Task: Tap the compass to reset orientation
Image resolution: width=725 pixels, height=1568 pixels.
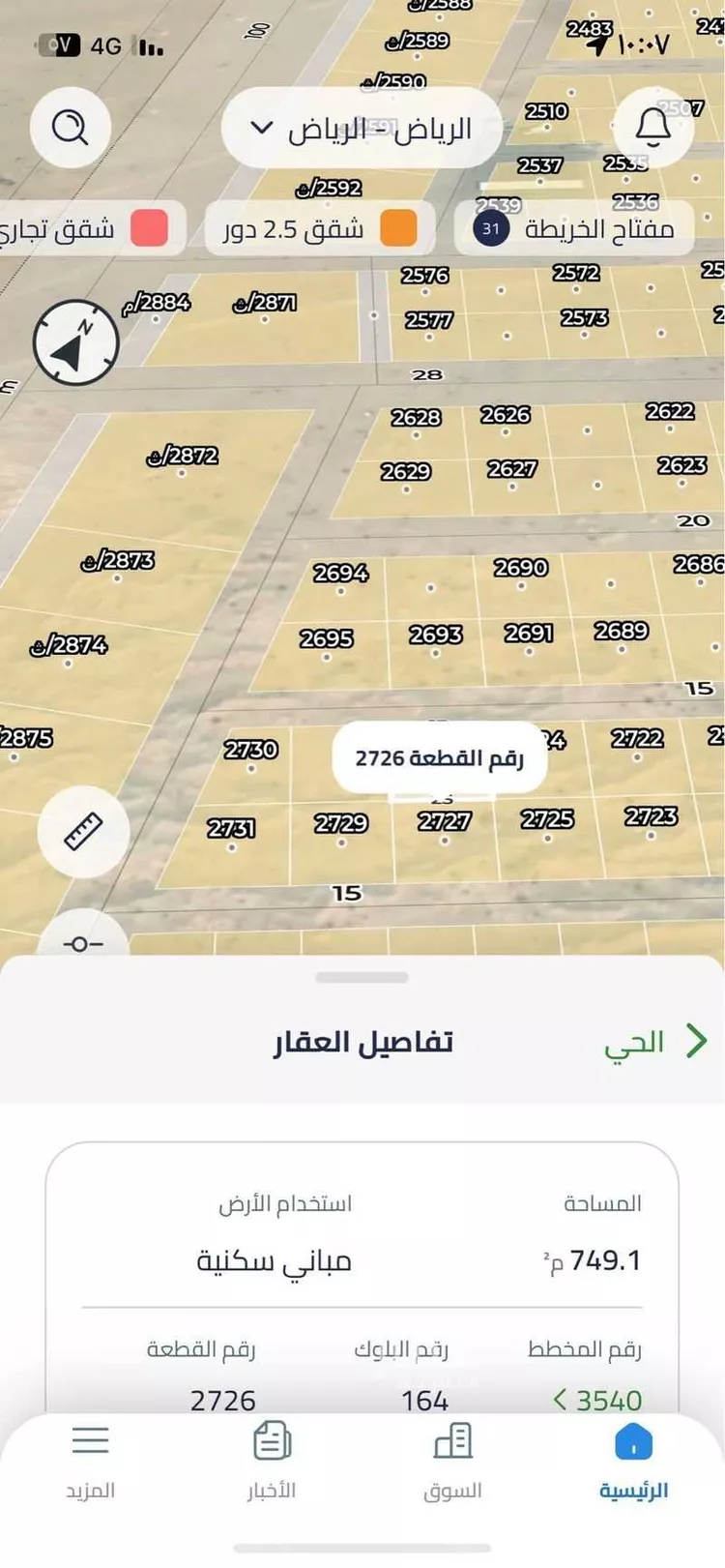Action: pos(75,342)
